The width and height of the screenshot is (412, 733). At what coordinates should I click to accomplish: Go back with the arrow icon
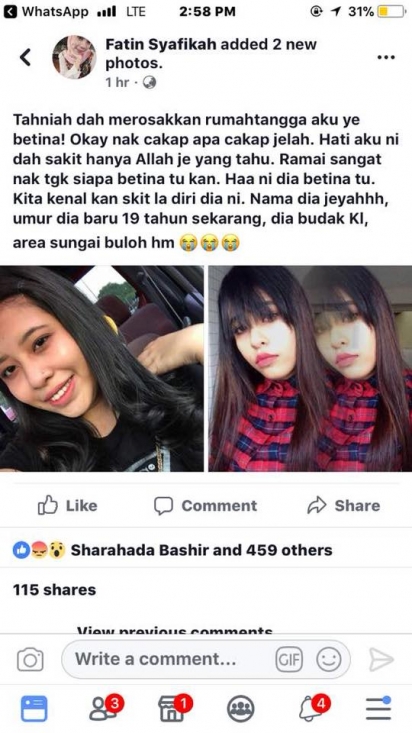pos(25,57)
